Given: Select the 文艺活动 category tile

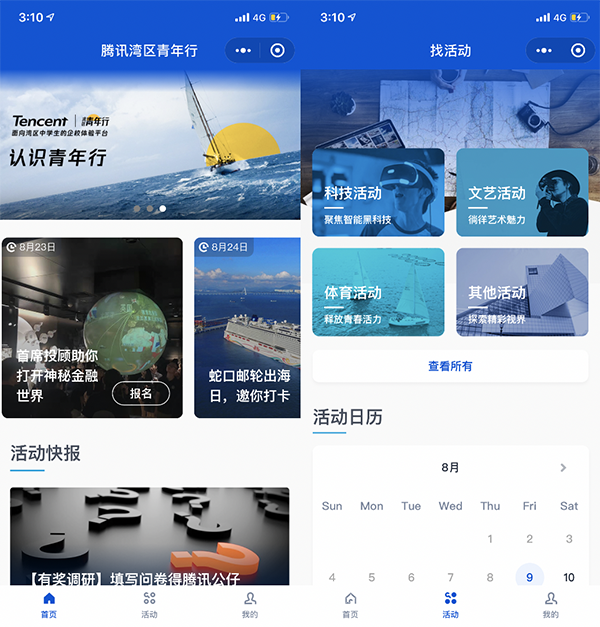Looking at the screenshot, I should pyautogui.click(x=522, y=192).
